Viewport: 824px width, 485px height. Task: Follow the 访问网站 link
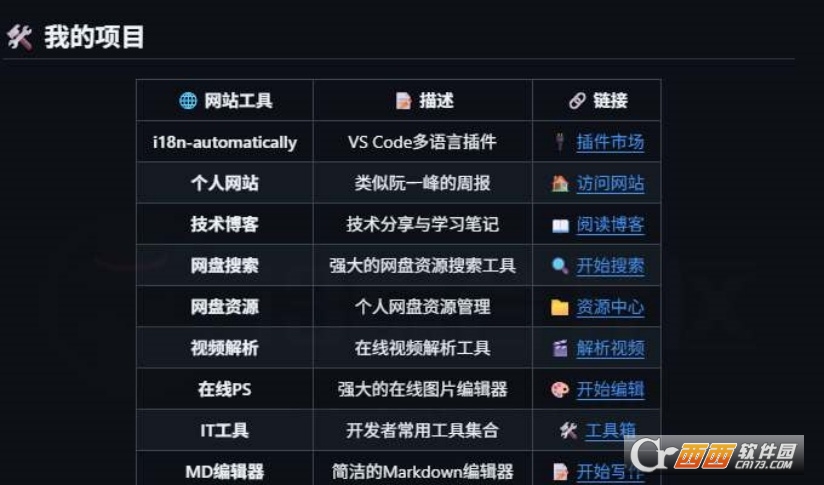tap(609, 184)
